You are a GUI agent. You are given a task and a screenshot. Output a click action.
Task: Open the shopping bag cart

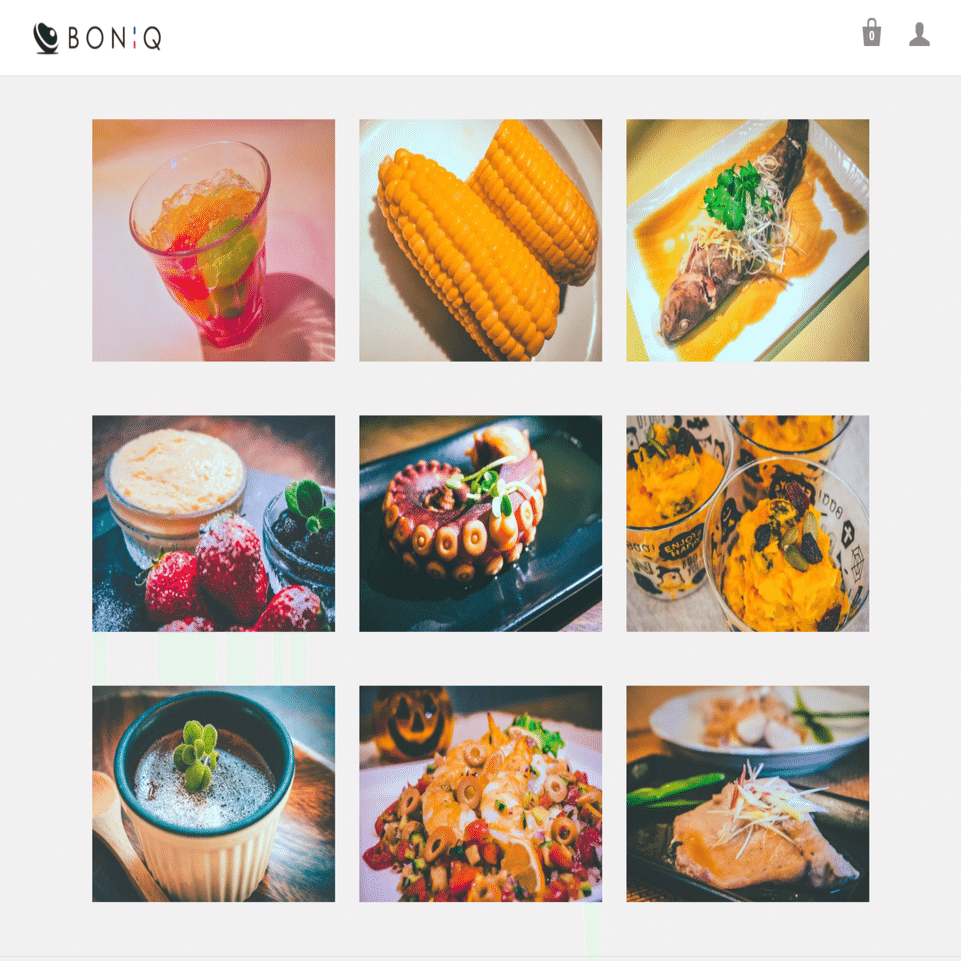[x=871, y=34]
